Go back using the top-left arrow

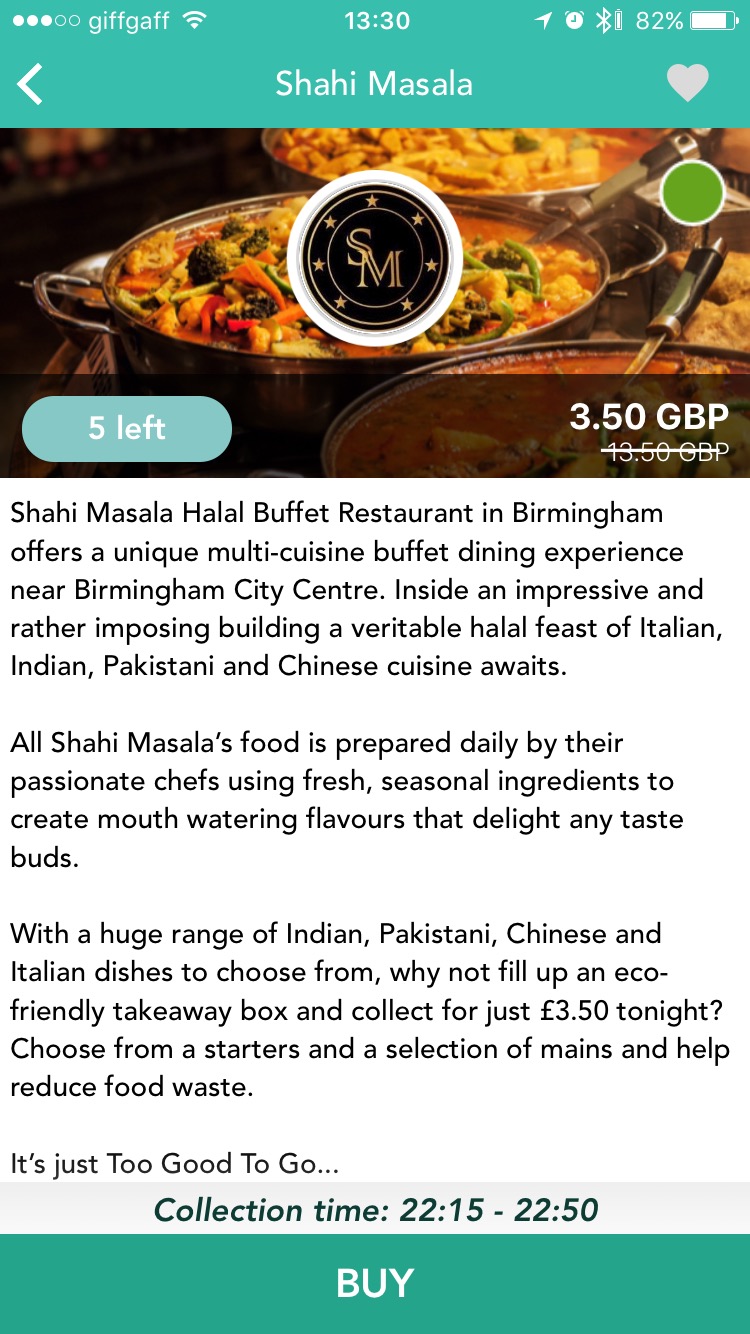point(31,84)
